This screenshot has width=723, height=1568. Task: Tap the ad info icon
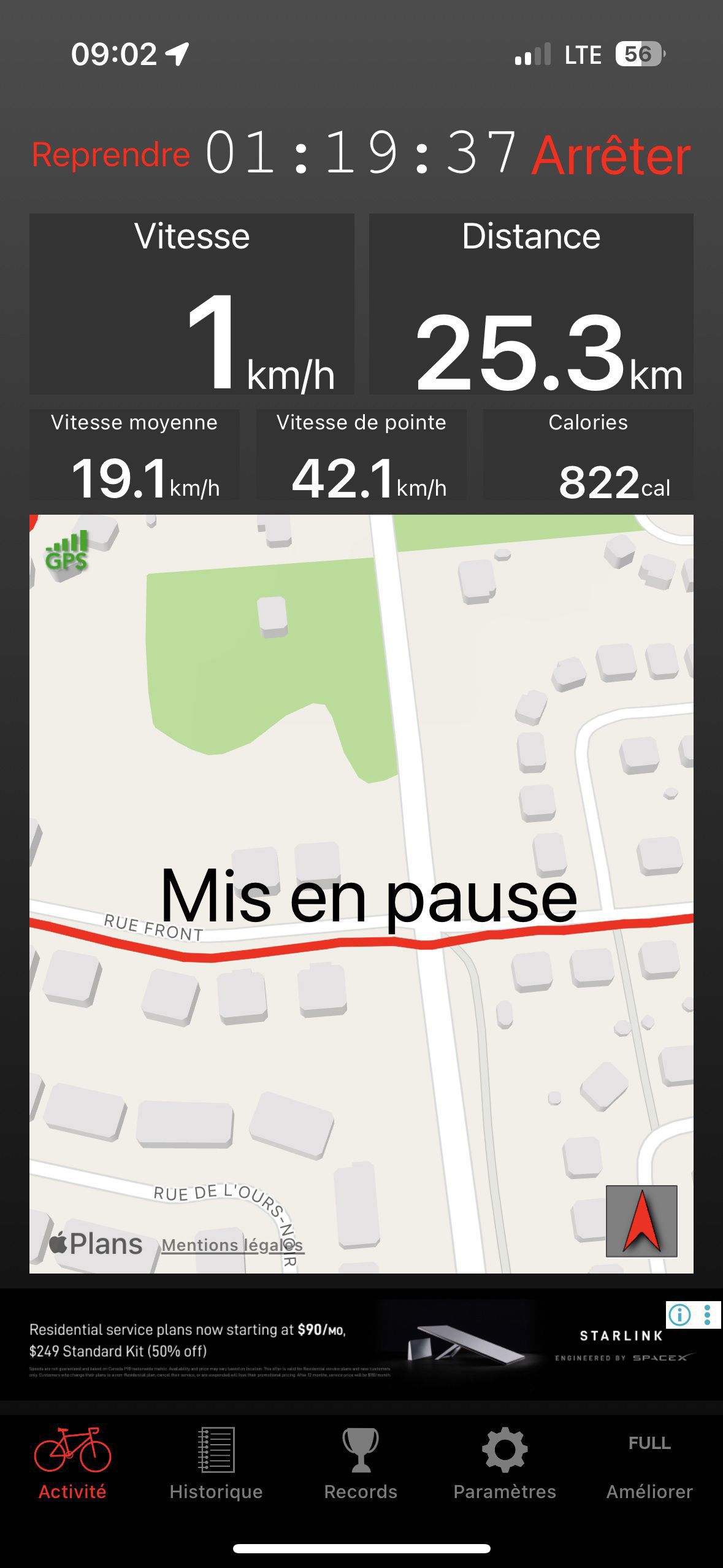tap(680, 1315)
